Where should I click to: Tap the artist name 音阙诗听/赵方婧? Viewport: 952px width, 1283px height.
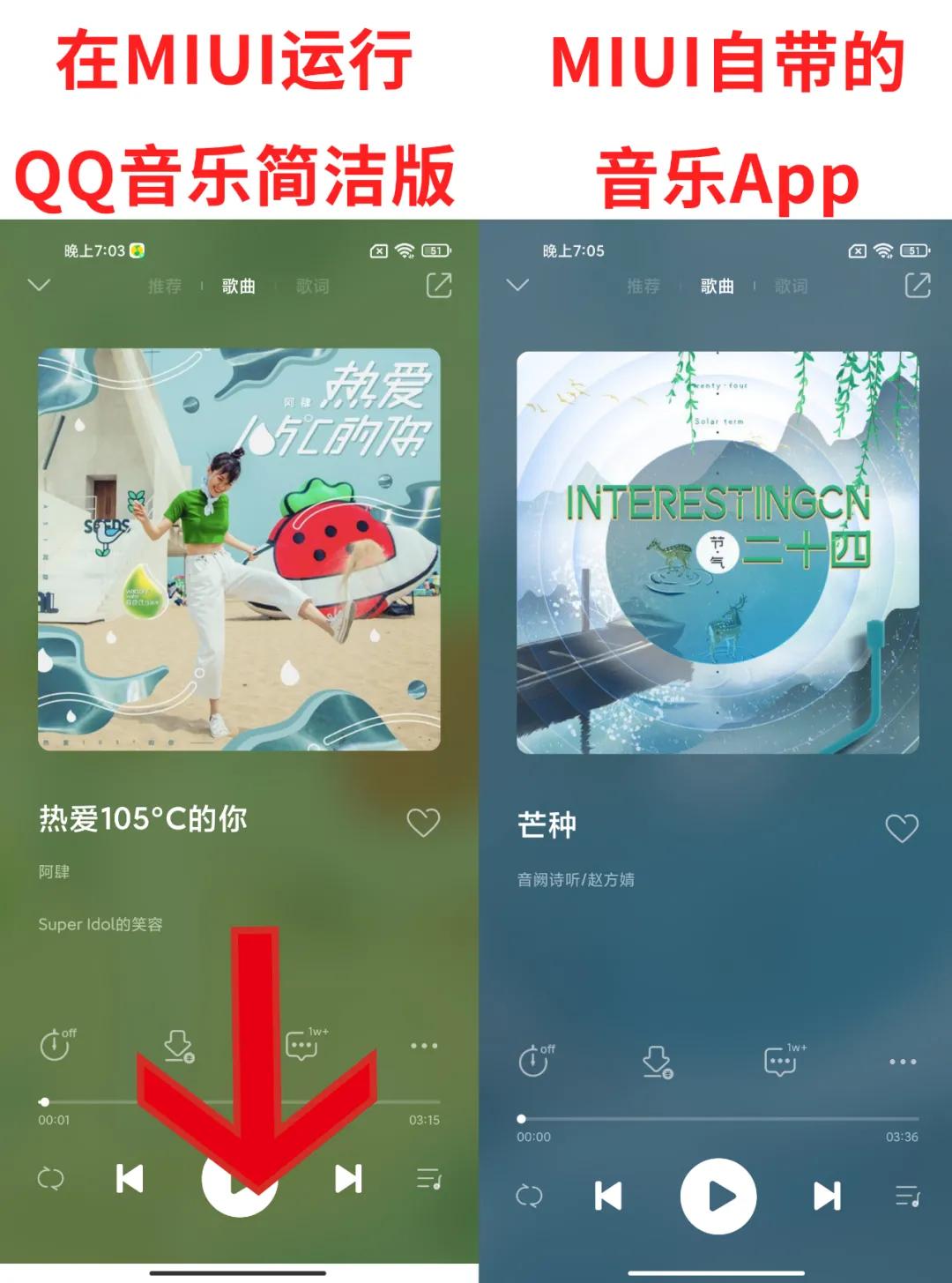577,878
